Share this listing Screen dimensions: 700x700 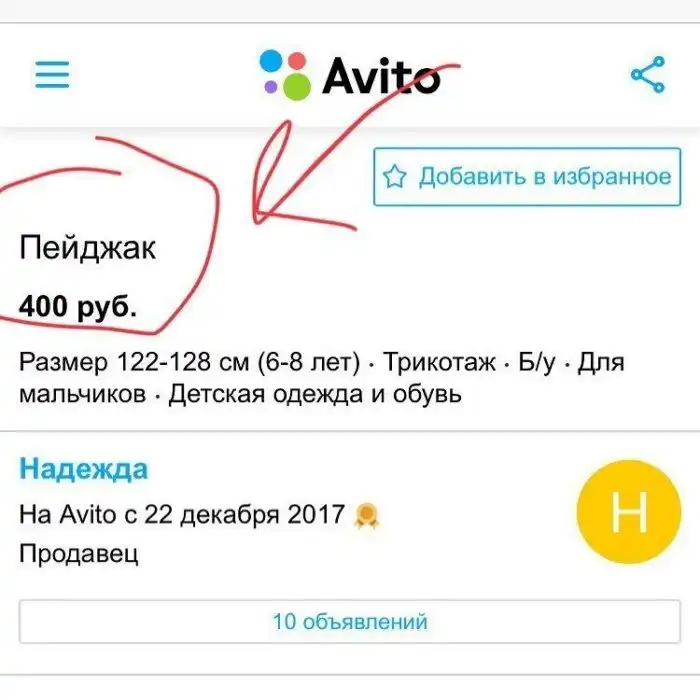pyautogui.click(x=648, y=75)
